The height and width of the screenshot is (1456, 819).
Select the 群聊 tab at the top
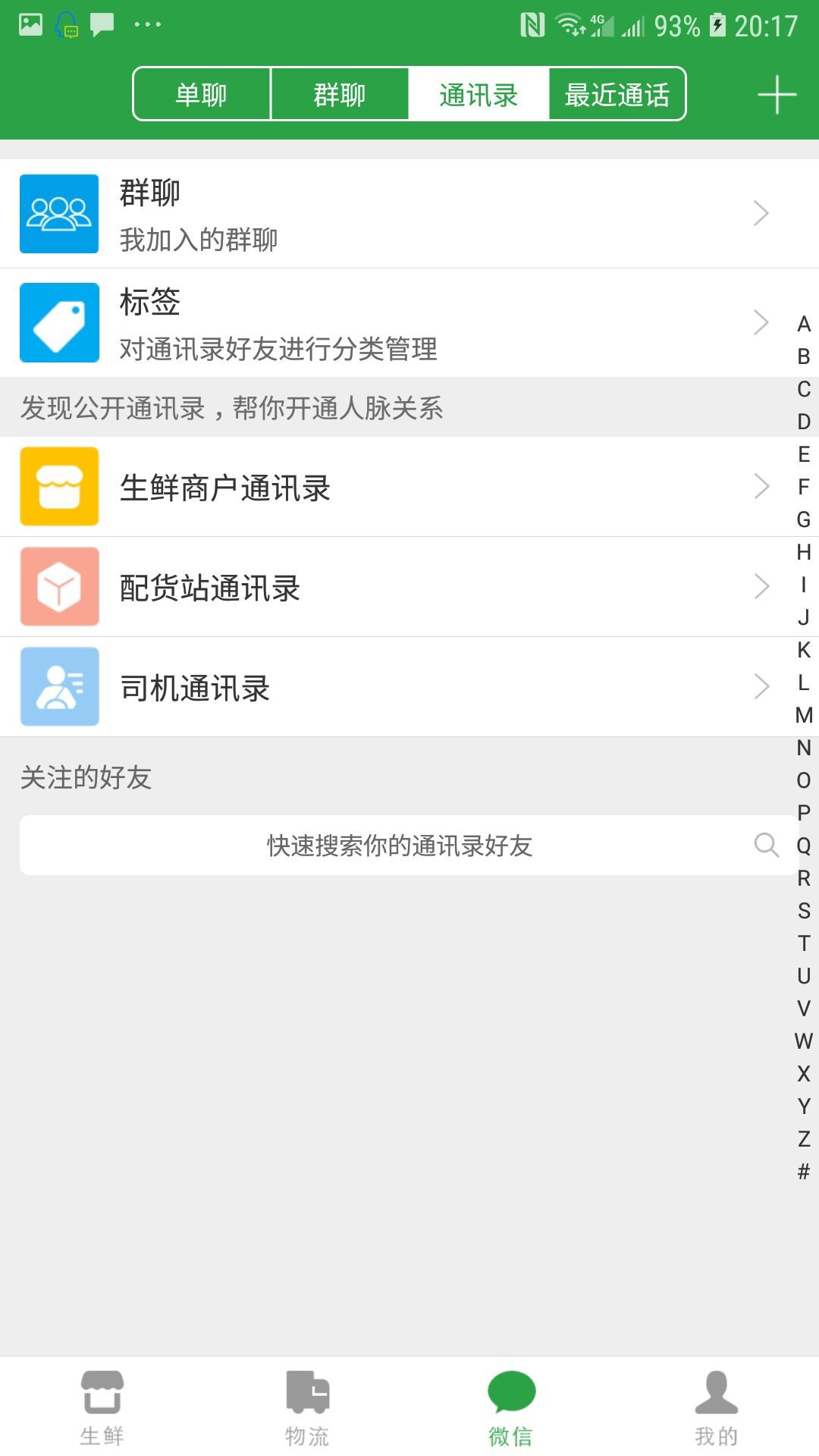(340, 94)
